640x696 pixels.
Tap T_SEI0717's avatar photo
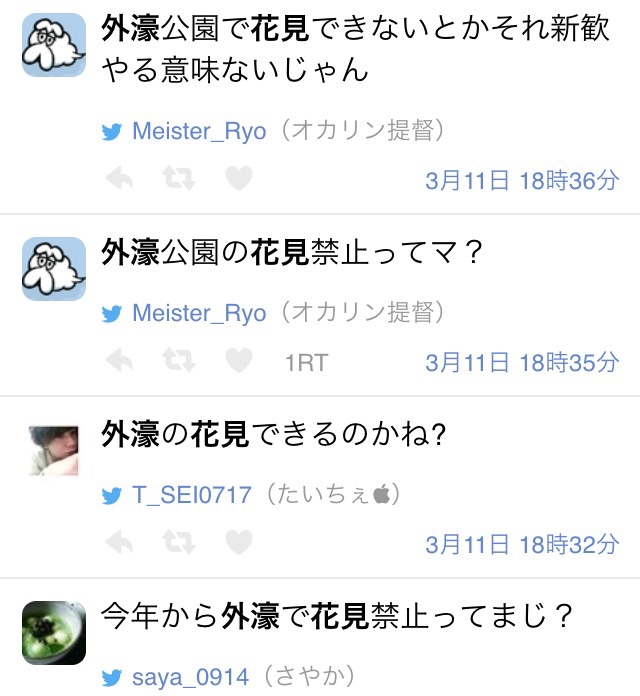click(x=54, y=449)
